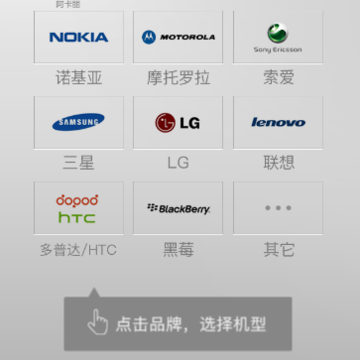Choose the Dopod/HTC brand tile
Viewport: 360px width, 360px height.
pyautogui.click(x=79, y=208)
